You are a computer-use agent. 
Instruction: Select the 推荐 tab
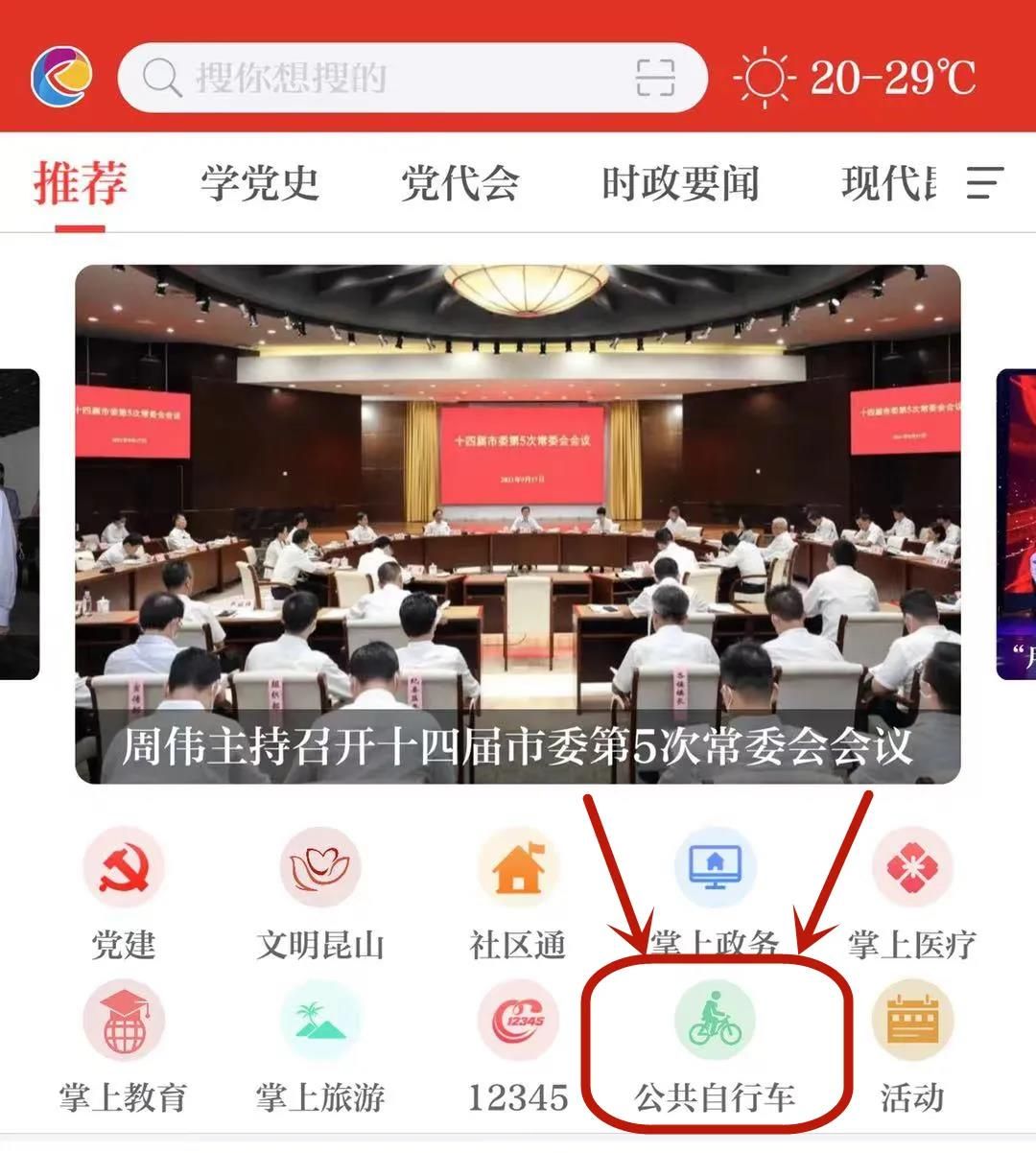click(x=80, y=182)
